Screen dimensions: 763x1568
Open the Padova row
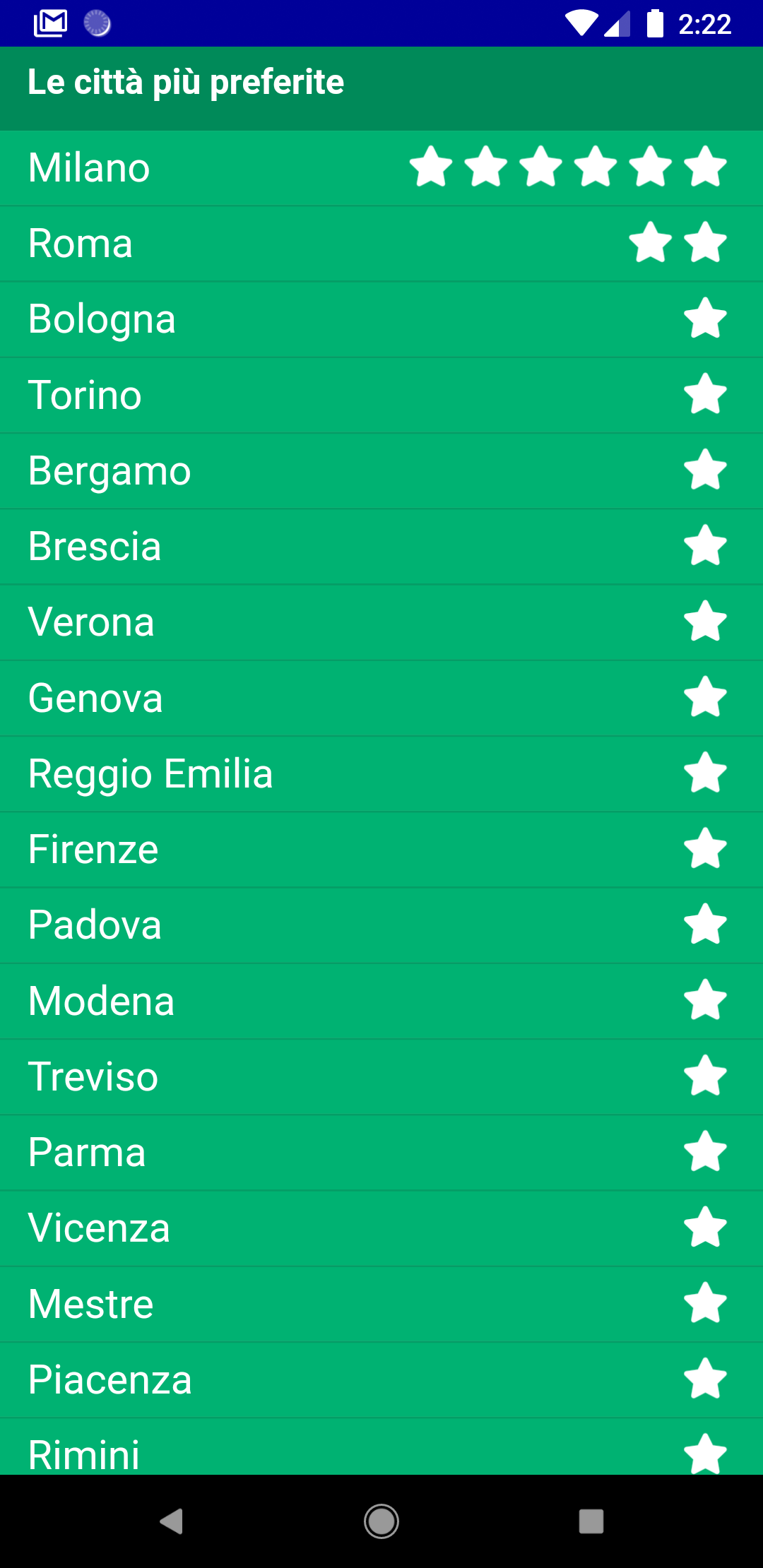pos(381,925)
